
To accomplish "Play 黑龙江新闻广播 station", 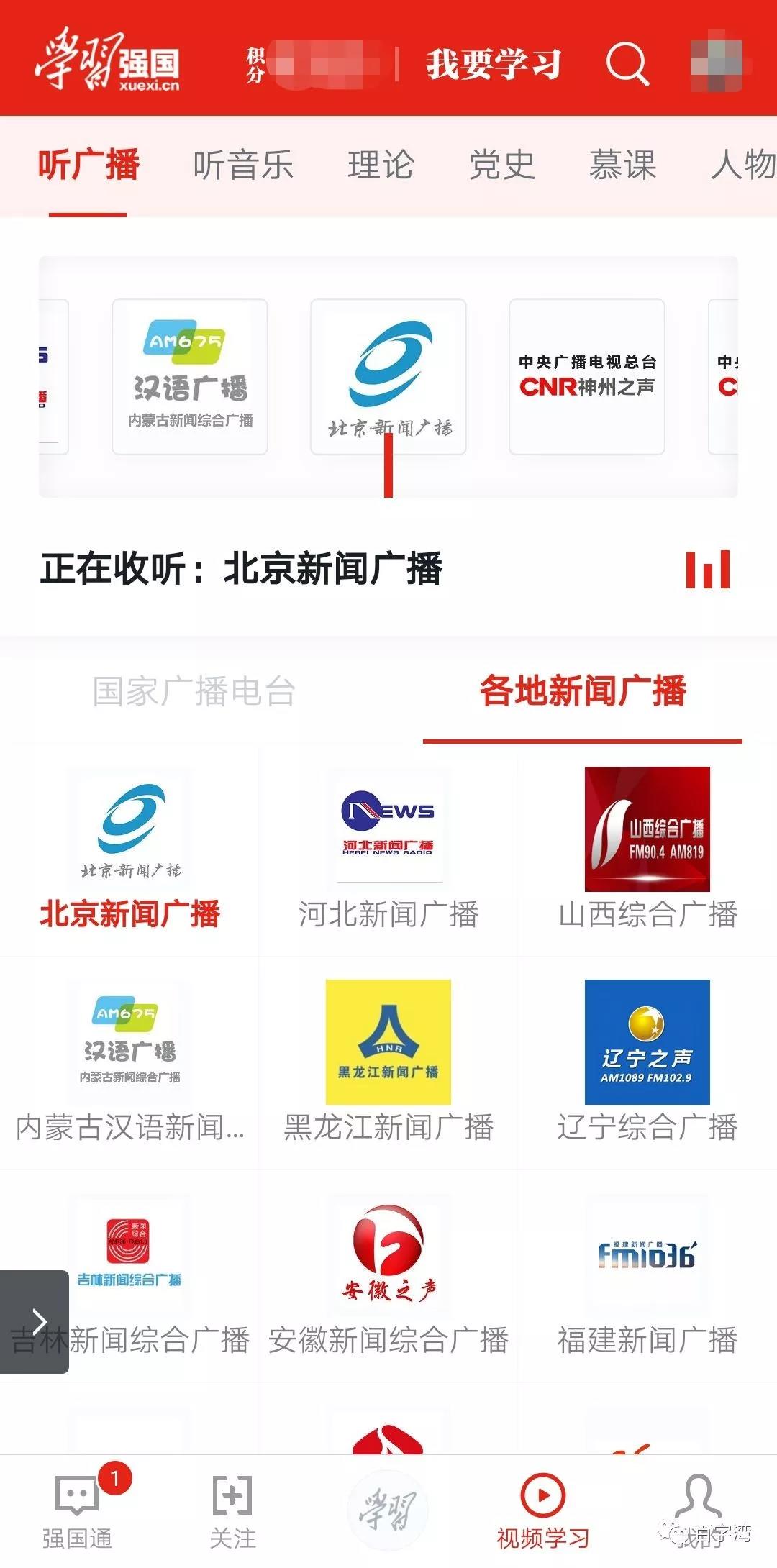I will pyautogui.click(x=388, y=1062).
